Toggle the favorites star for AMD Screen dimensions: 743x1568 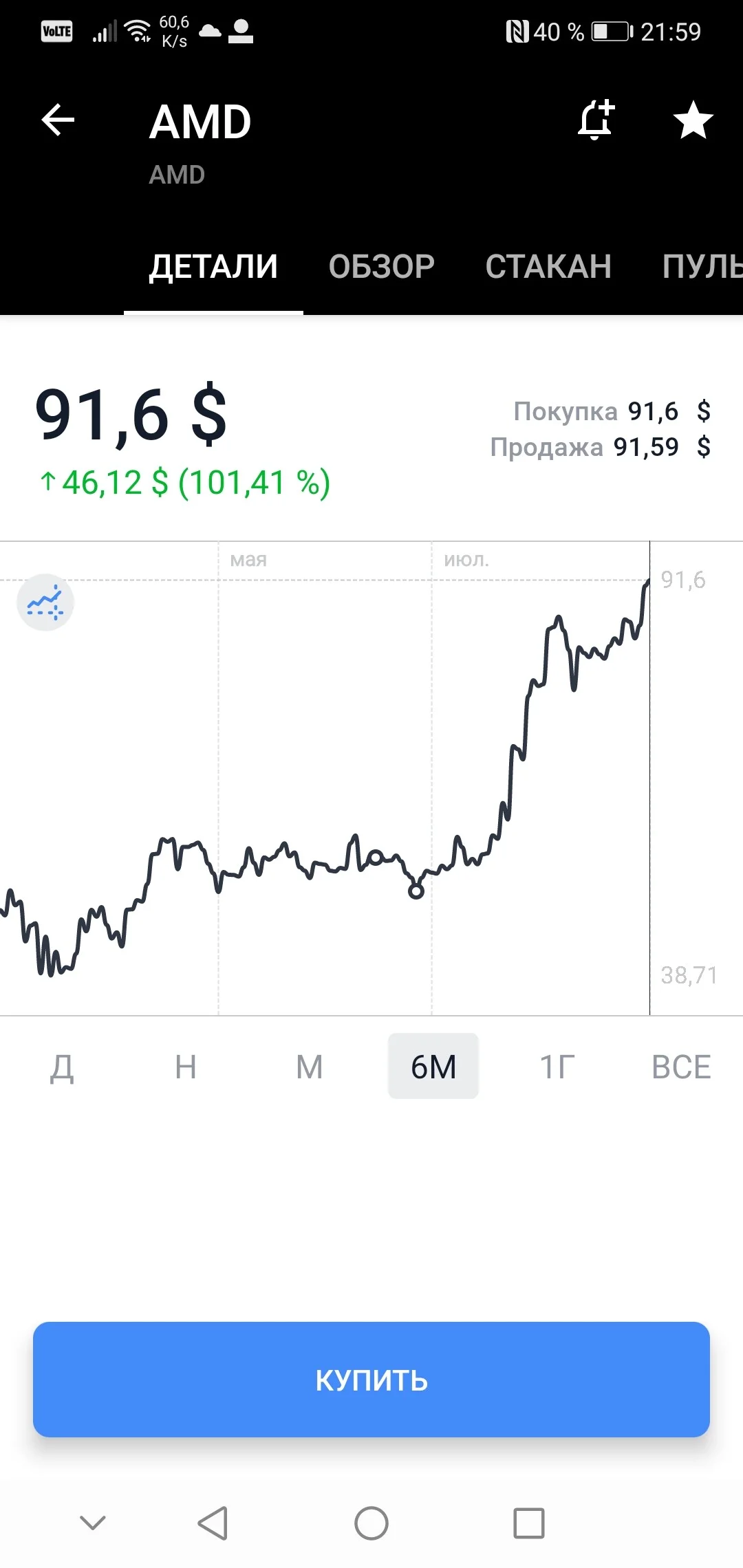[693, 120]
